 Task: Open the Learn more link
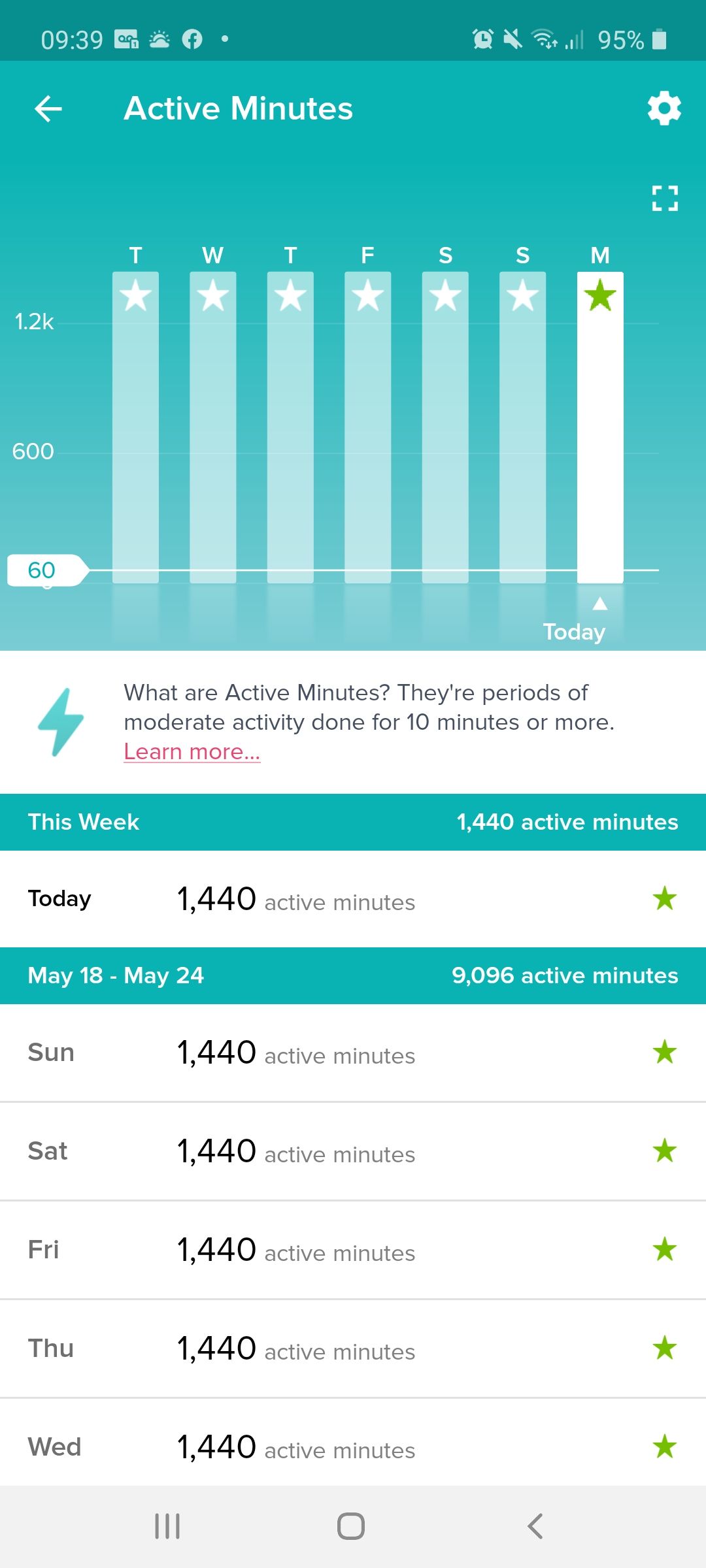pos(192,752)
